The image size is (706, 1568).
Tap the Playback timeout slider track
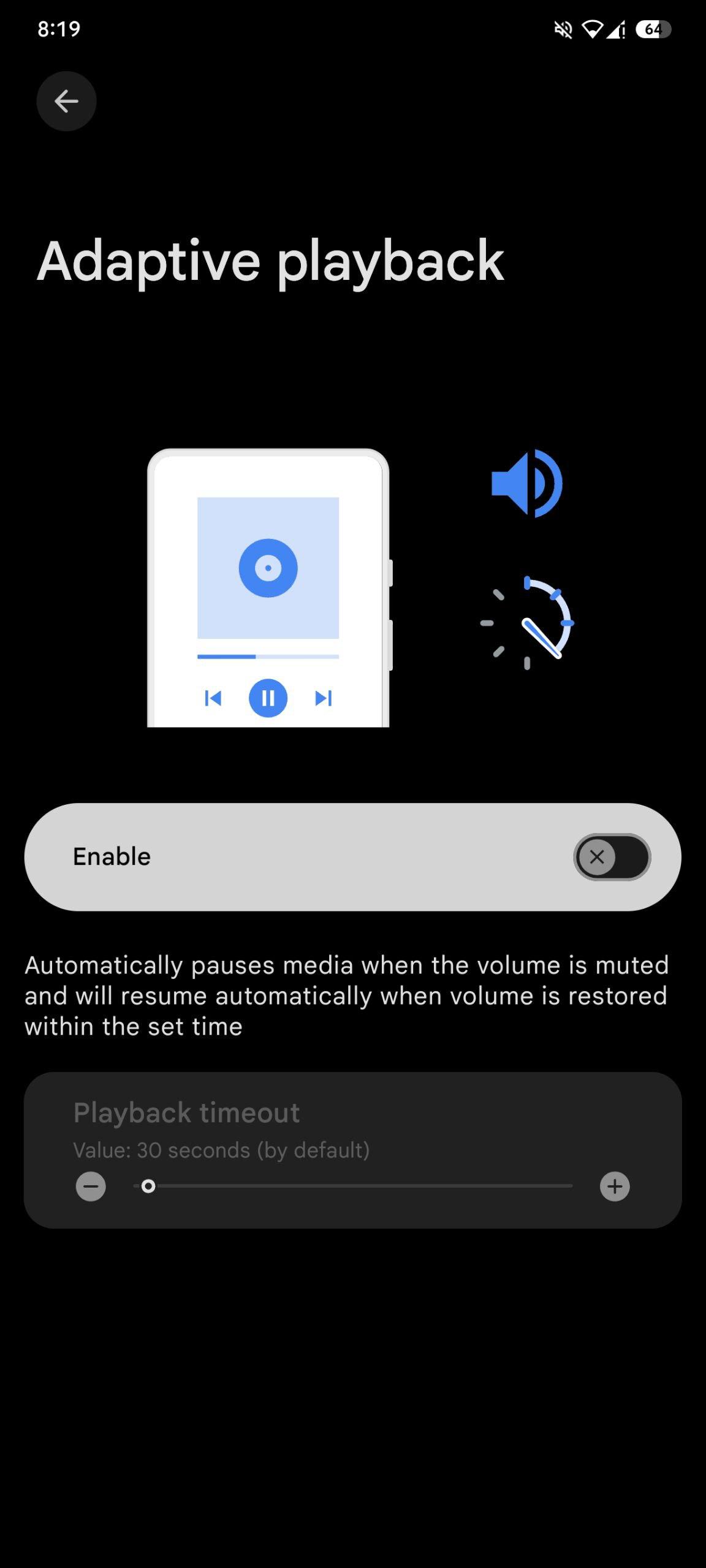click(353, 1186)
